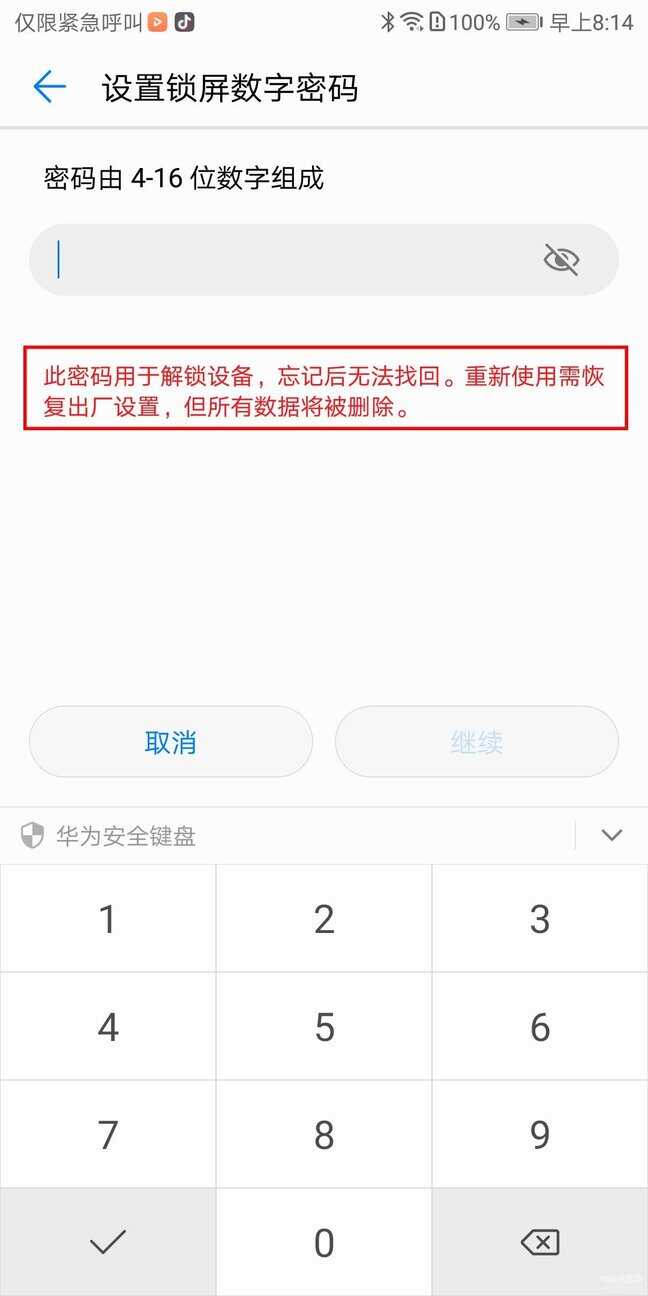Enter digit 1 on the keypad

point(108,919)
